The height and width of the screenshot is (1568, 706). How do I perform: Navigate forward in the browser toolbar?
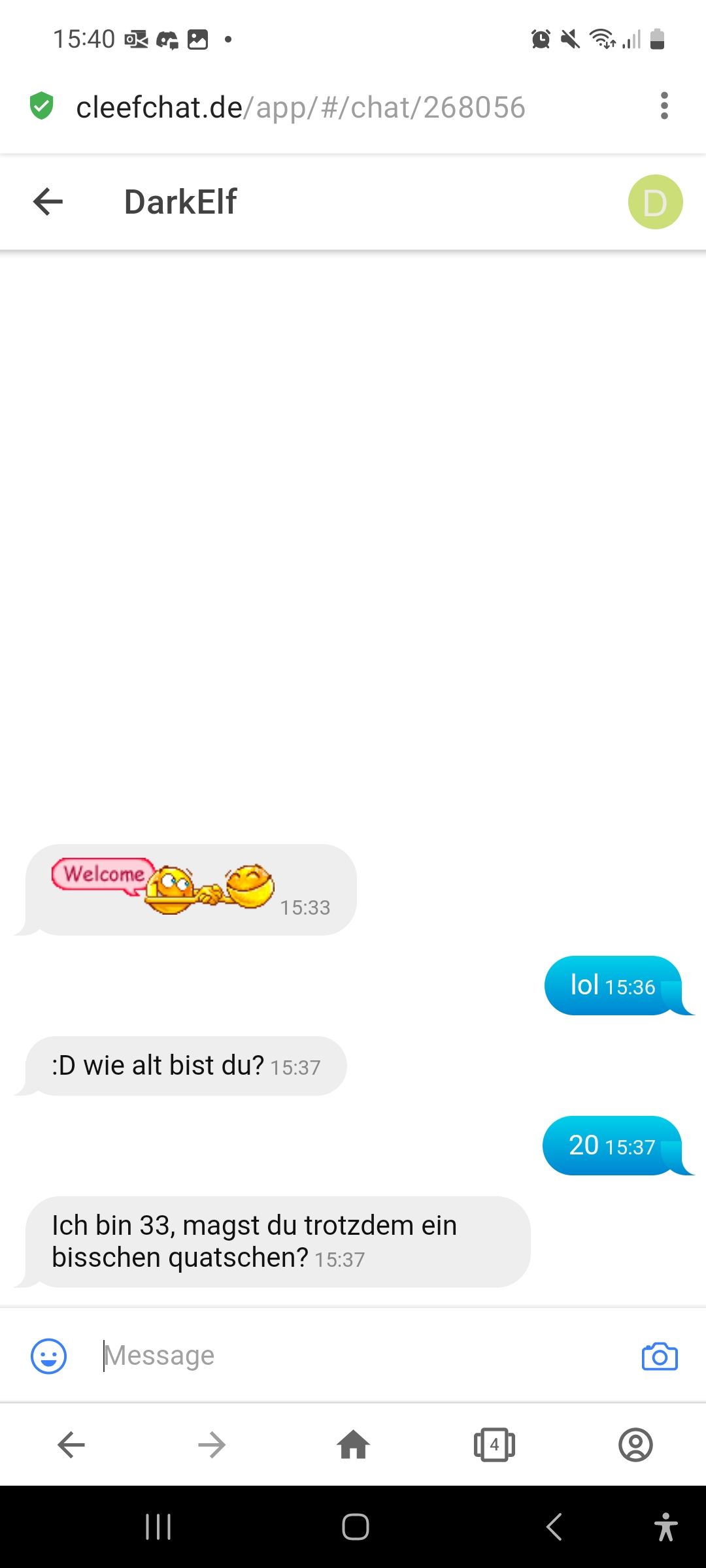point(212,1445)
